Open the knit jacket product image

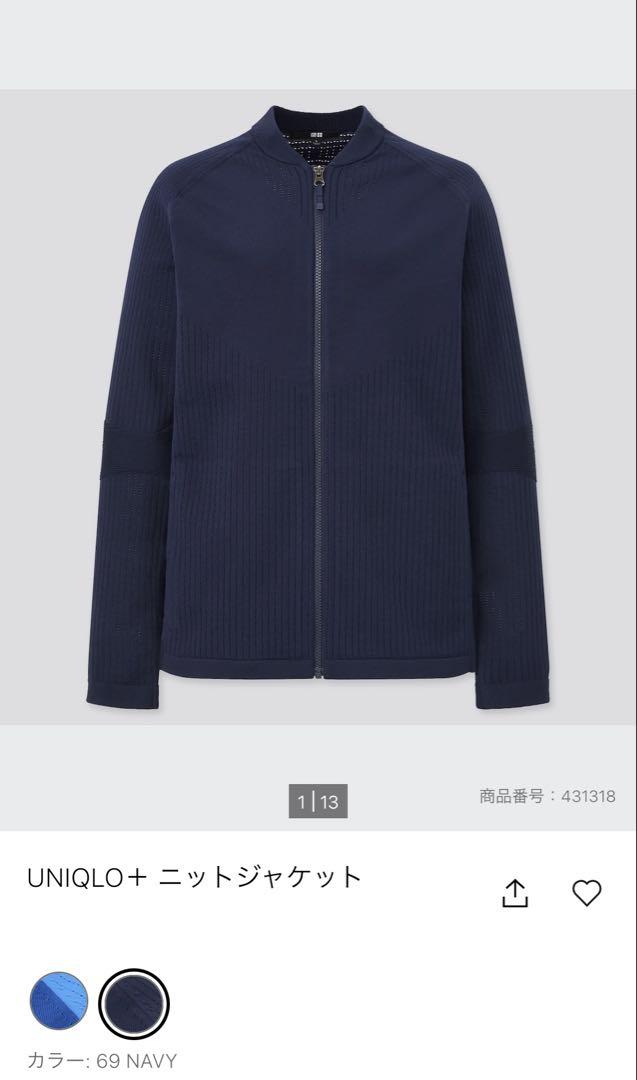(318, 407)
